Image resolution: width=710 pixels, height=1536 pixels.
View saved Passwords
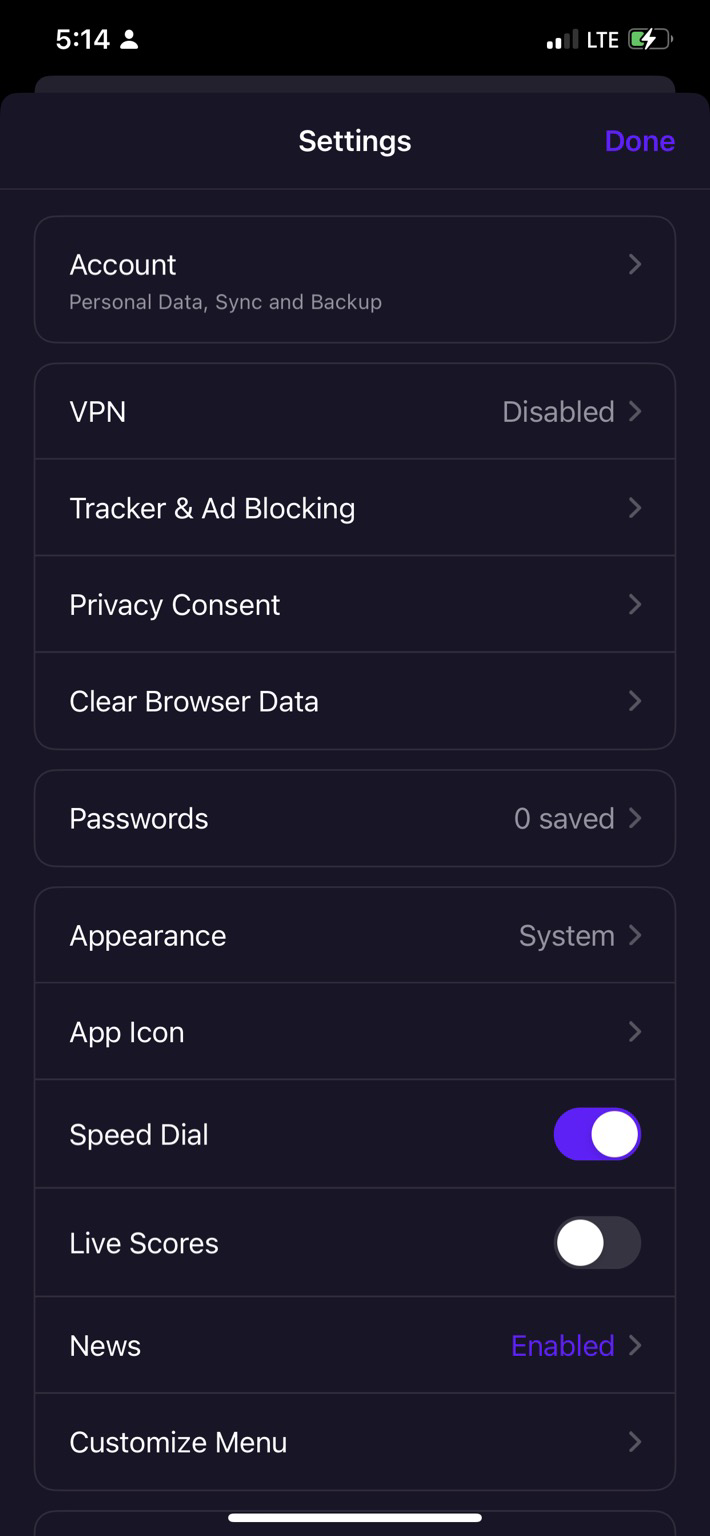[x=354, y=818]
